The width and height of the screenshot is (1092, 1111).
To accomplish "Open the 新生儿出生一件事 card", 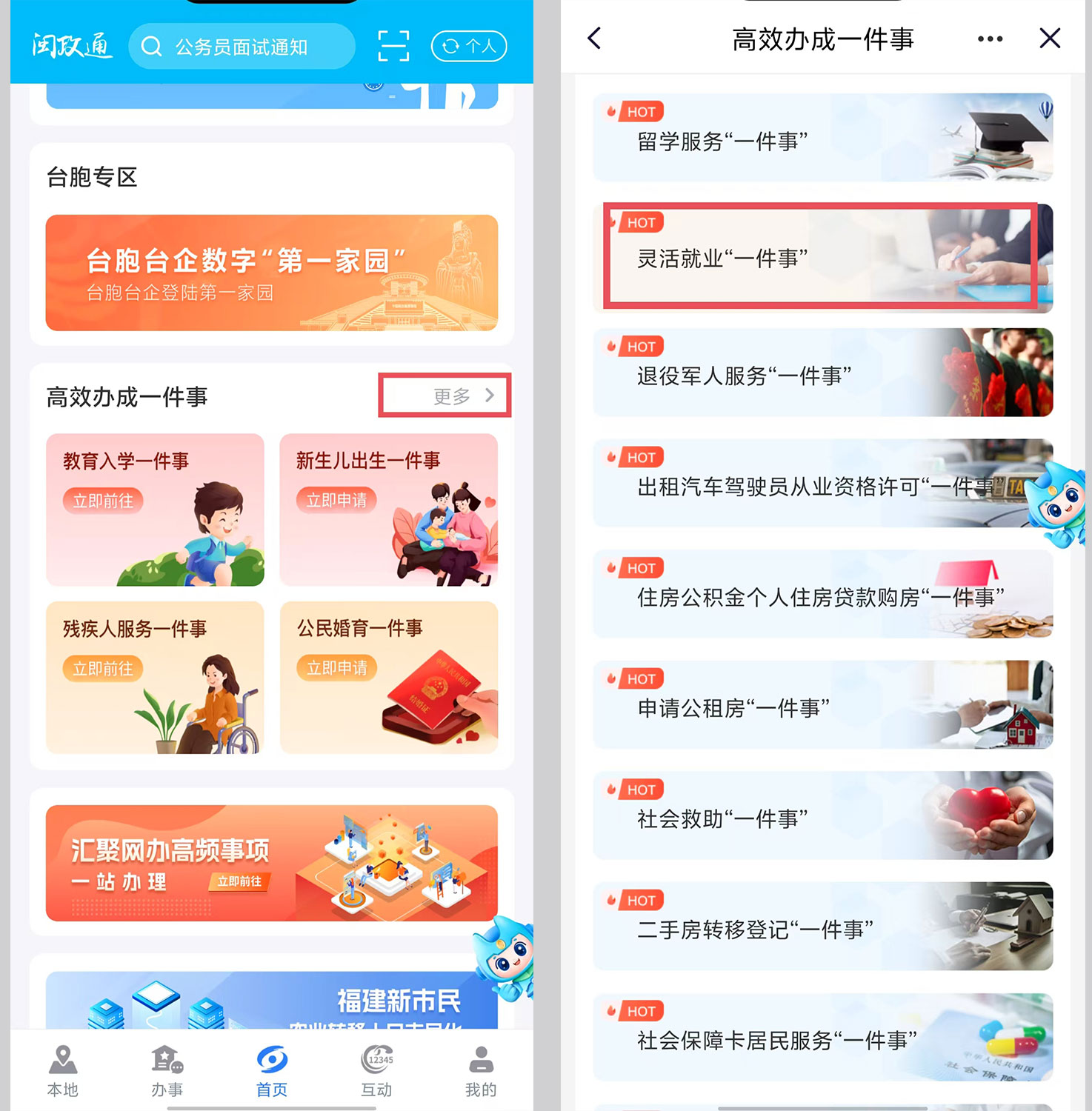I will (x=388, y=510).
